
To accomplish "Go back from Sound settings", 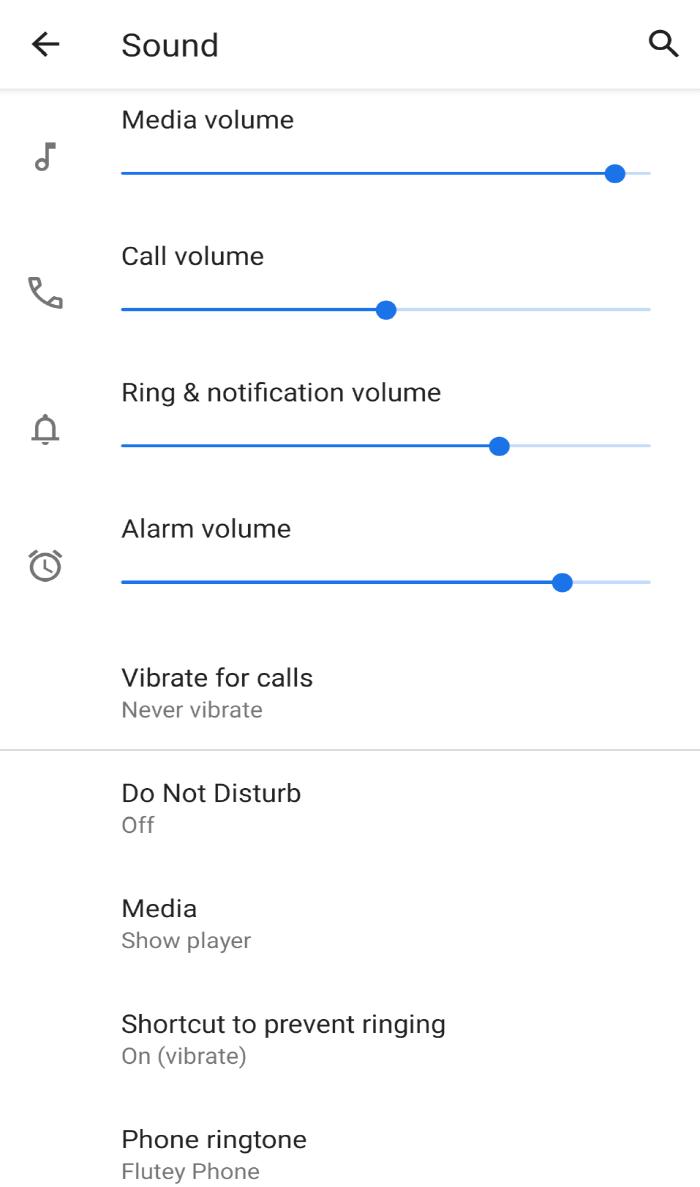I will point(45,44).
